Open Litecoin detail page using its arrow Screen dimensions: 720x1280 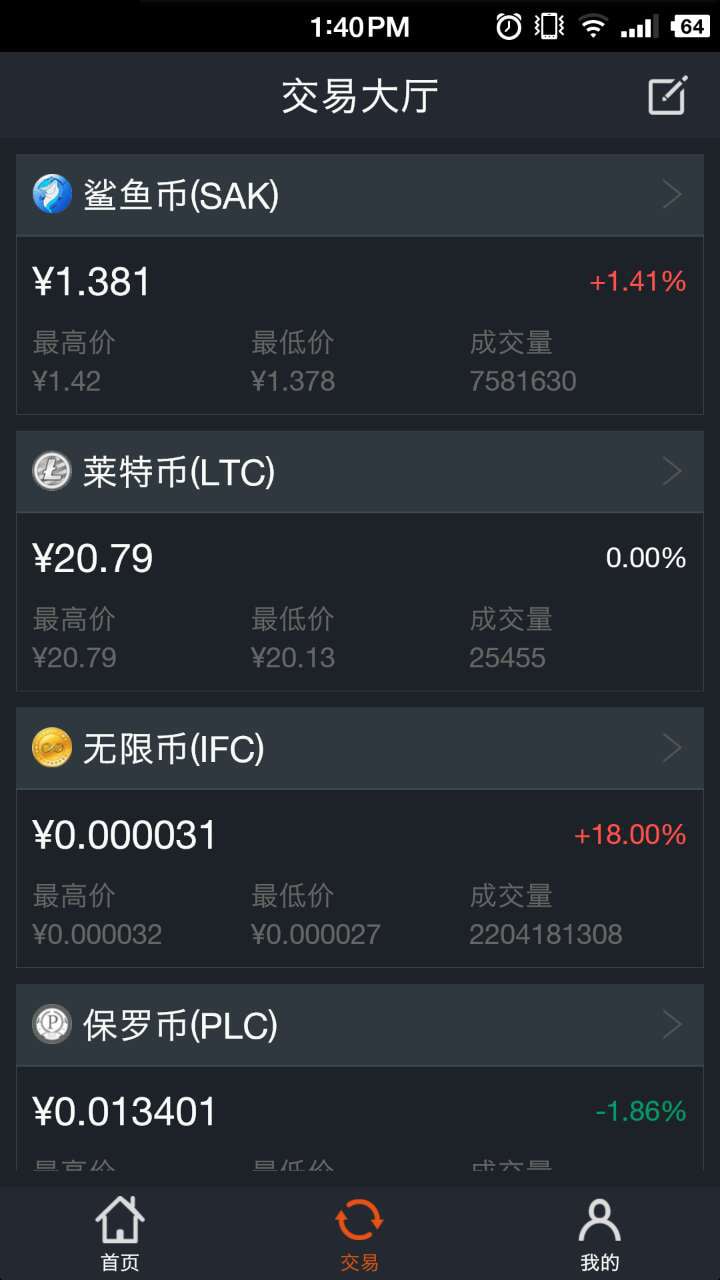672,471
